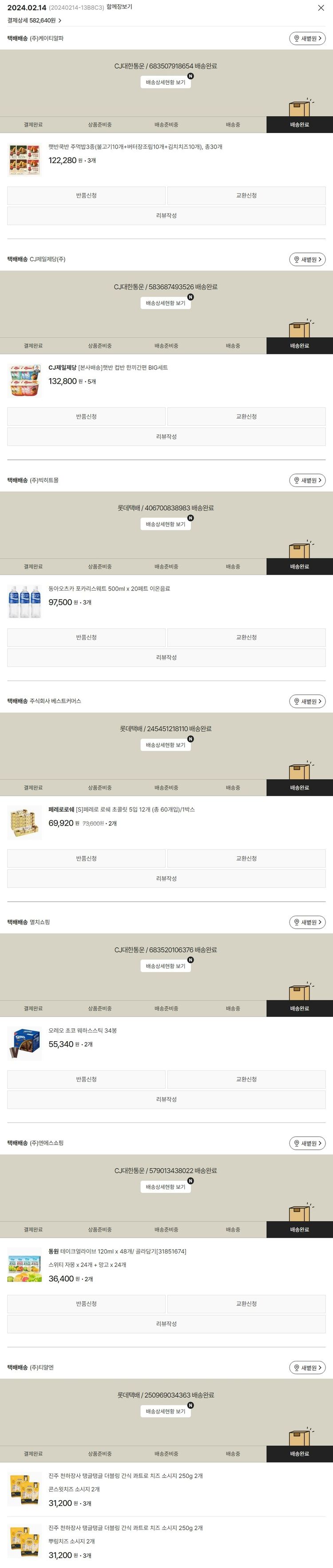
Task: Open the 오레오 초코 웨하스스틱 34봉 product
Action: (82, 1031)
